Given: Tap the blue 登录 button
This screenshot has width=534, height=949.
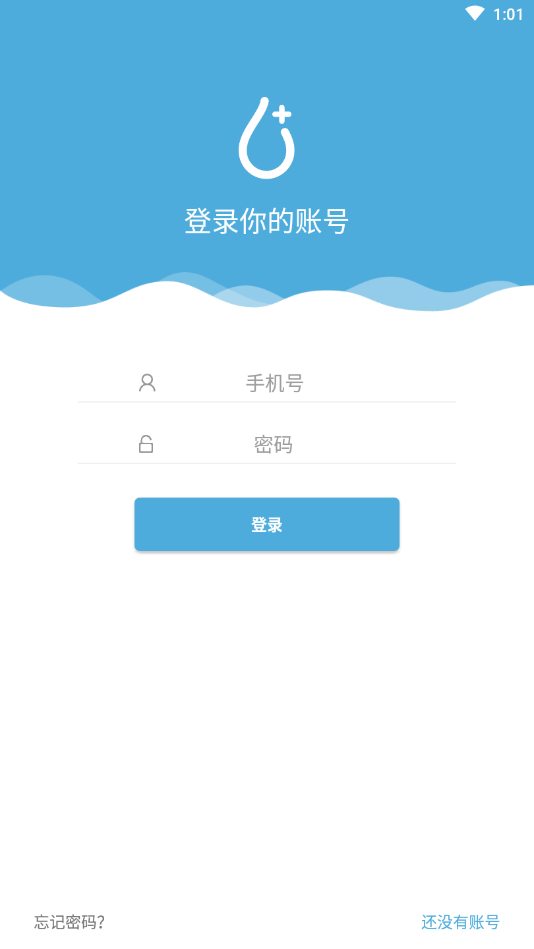Looking at the screenshot, I should pyautogui.click(x=266, y=524).
